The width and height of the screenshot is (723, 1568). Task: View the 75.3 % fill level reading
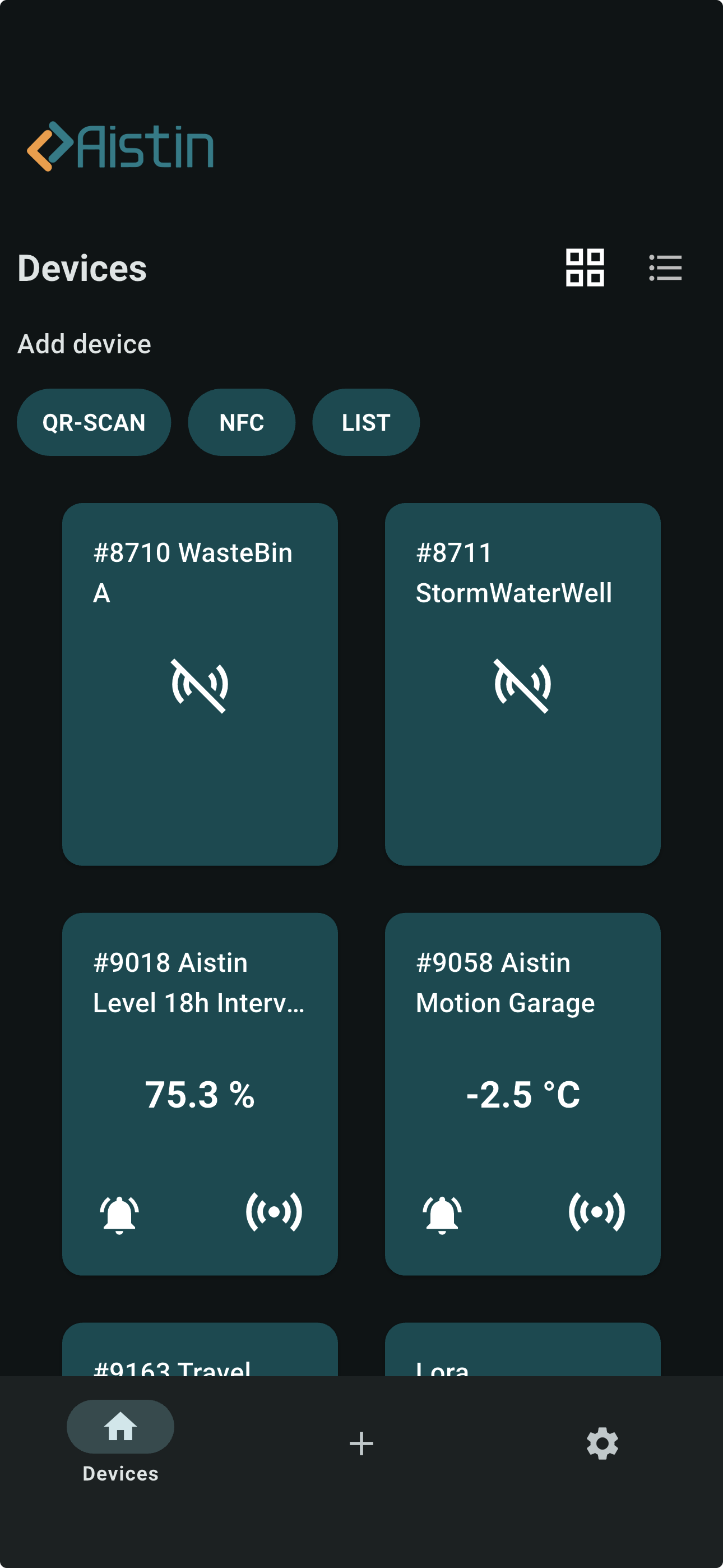(200, 1097)
